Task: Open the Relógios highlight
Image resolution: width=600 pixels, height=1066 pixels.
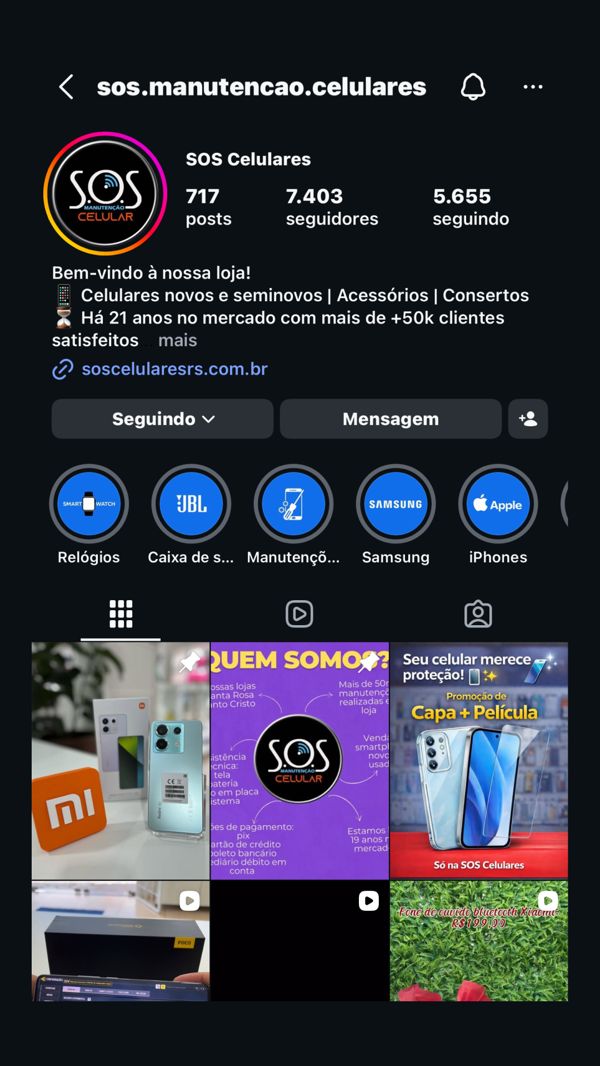Action: tap(89, 504)
